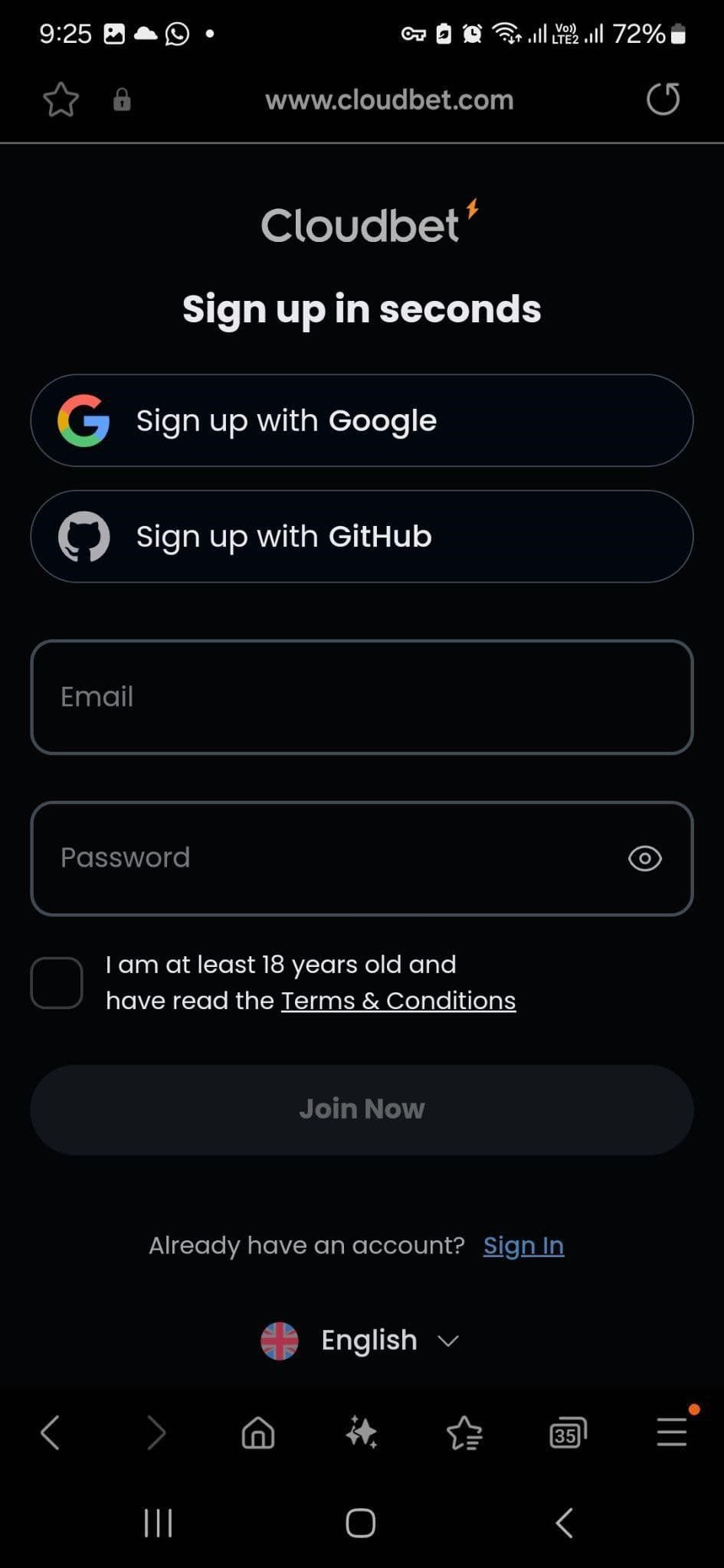724x1568 pixels.
Task: Click the Sign In link
Action: 523,1245
